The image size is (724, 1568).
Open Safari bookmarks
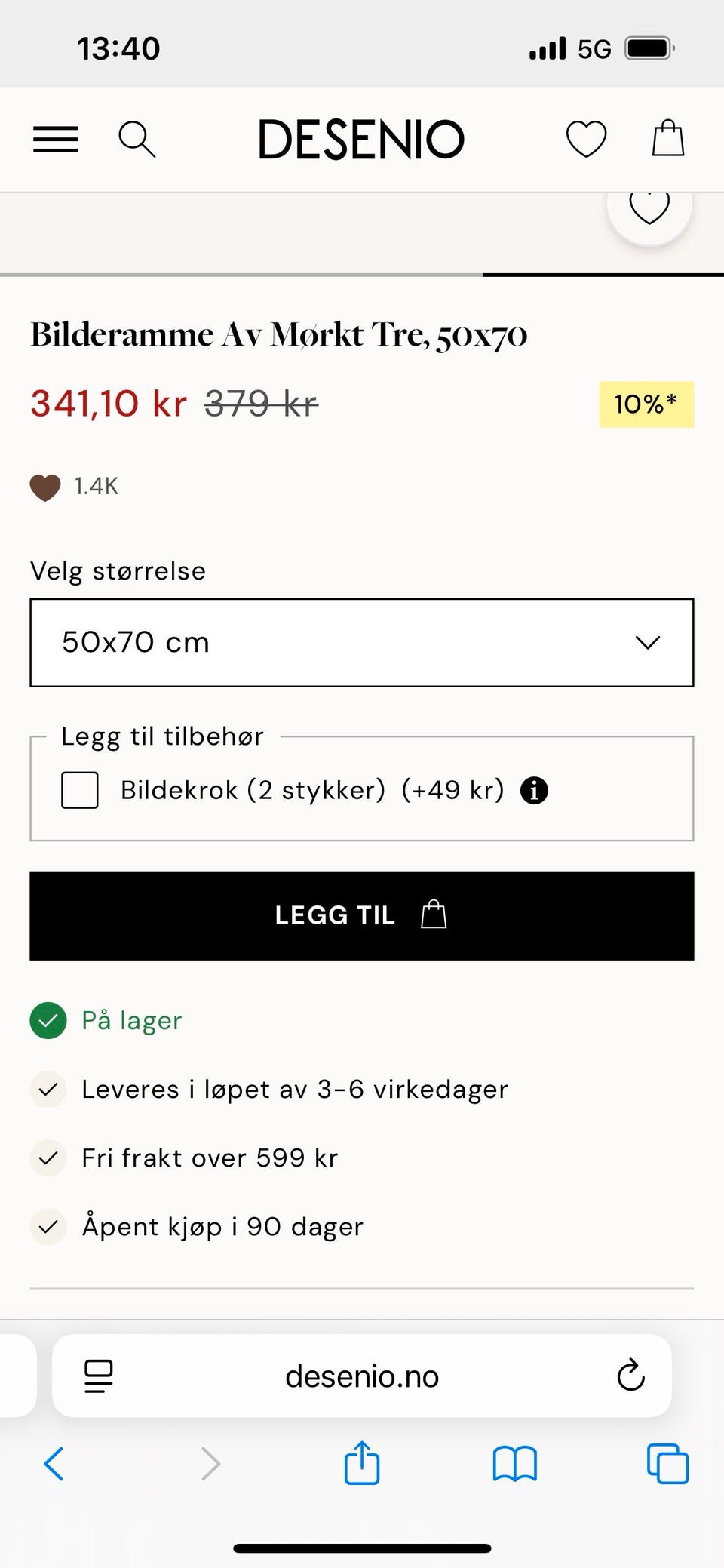click(x=514, y=1464)
